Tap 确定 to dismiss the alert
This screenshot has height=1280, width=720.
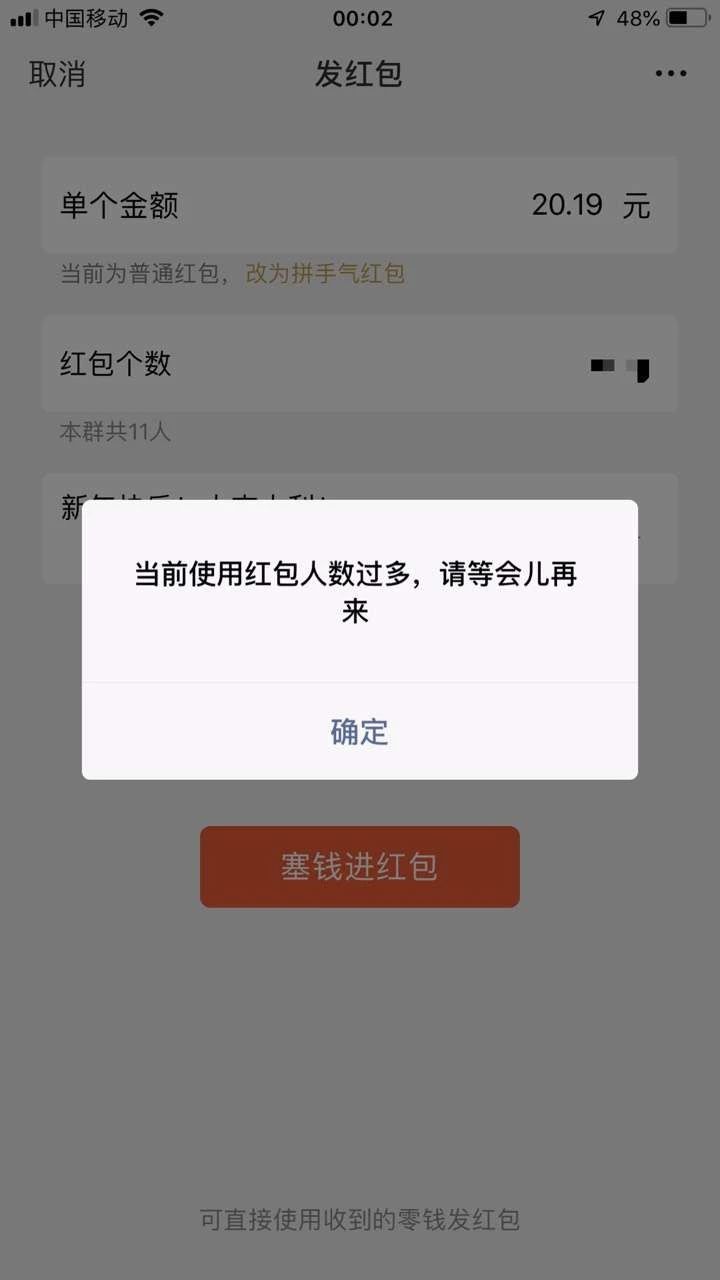click(359, 732)
